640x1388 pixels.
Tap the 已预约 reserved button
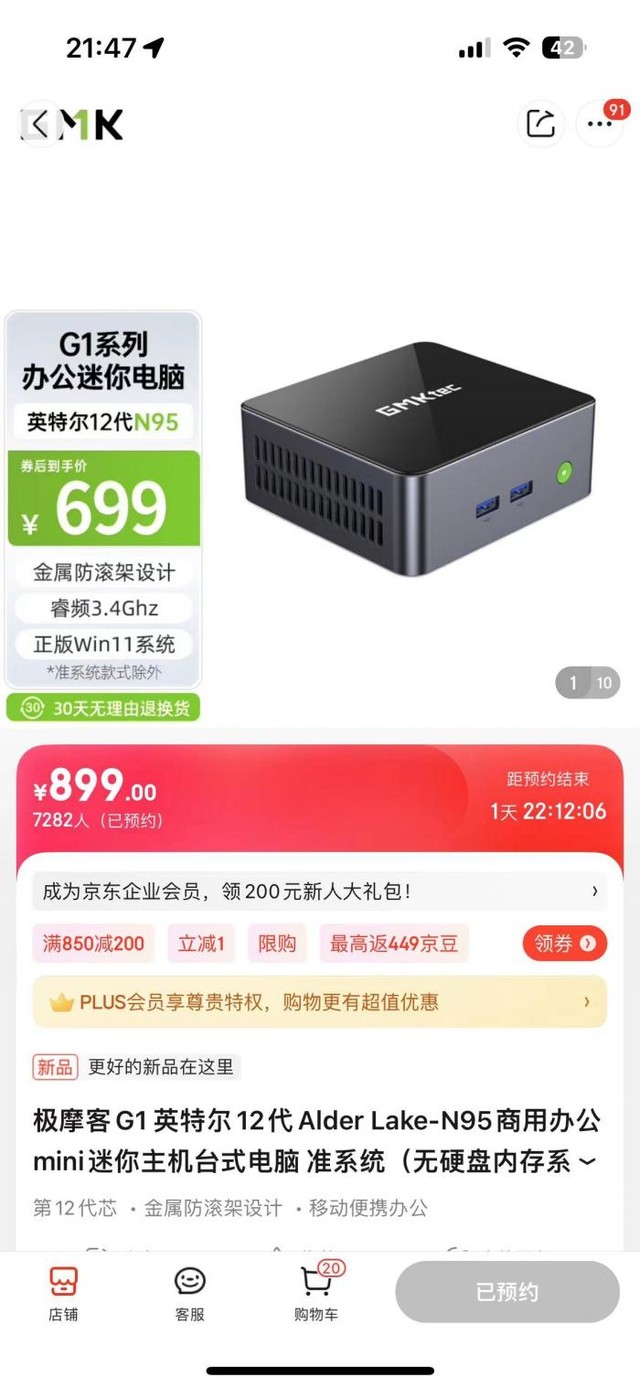(x=507, y=1292)
